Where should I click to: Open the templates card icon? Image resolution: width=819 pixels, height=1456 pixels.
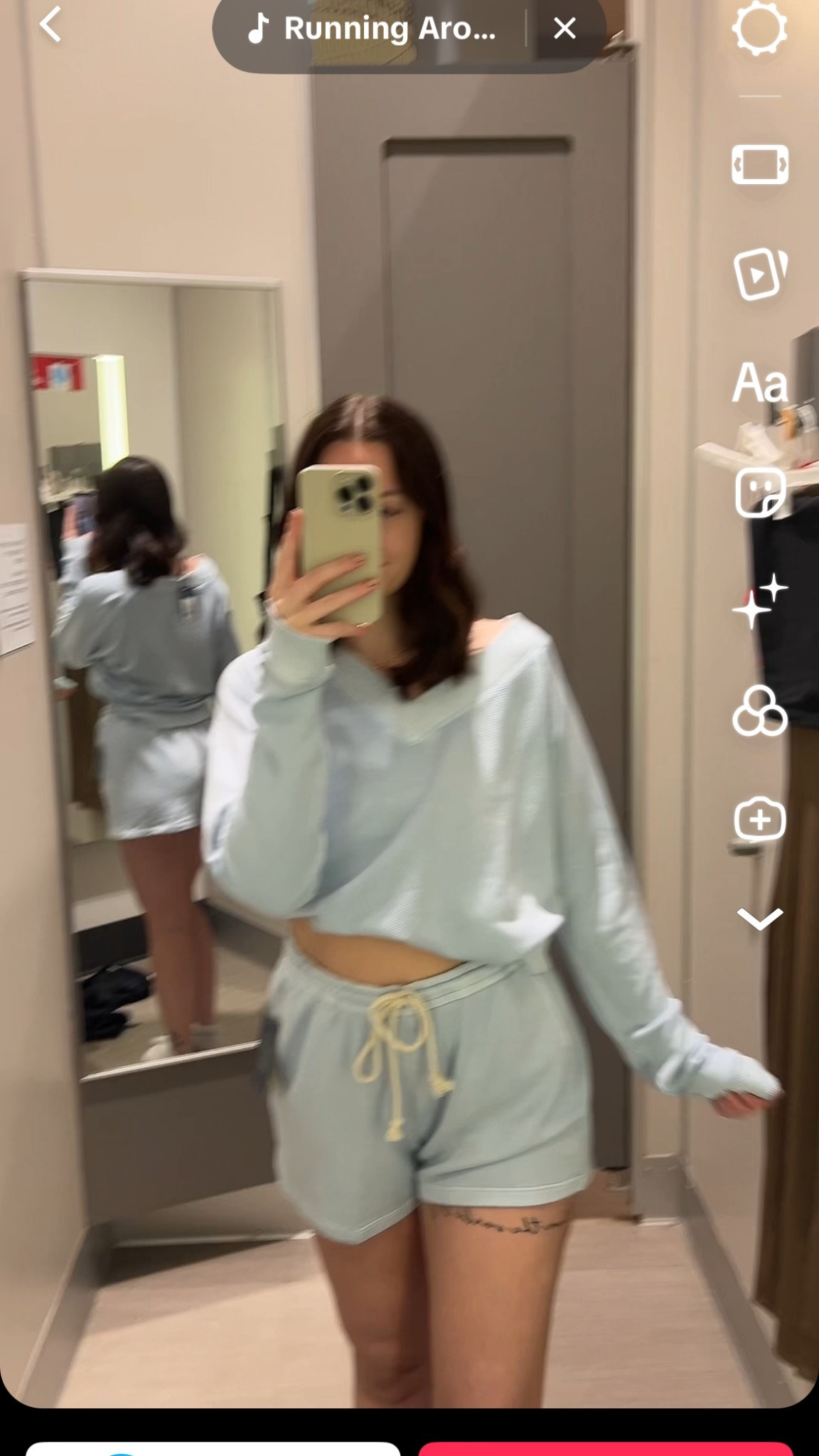759,274
